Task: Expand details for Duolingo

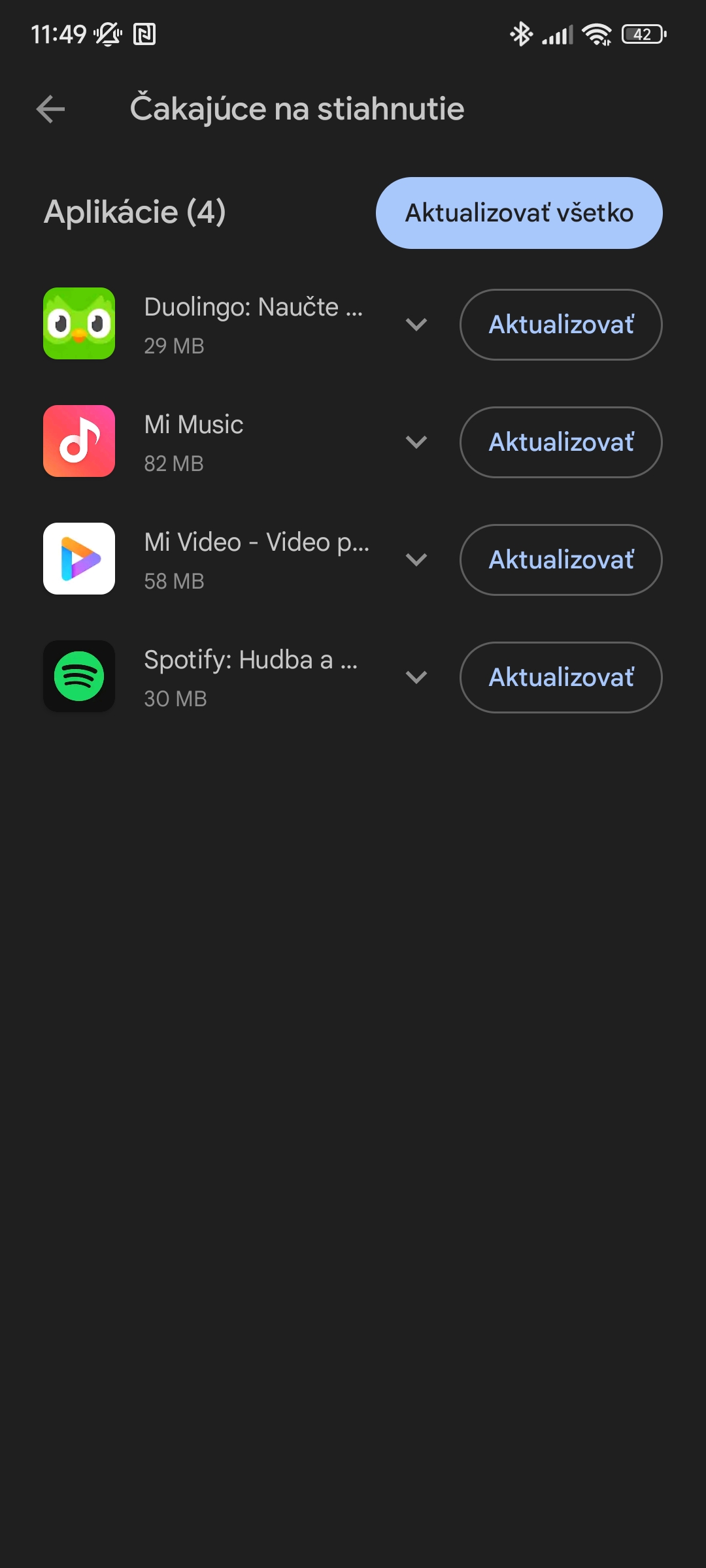Action: click(416, 325)
